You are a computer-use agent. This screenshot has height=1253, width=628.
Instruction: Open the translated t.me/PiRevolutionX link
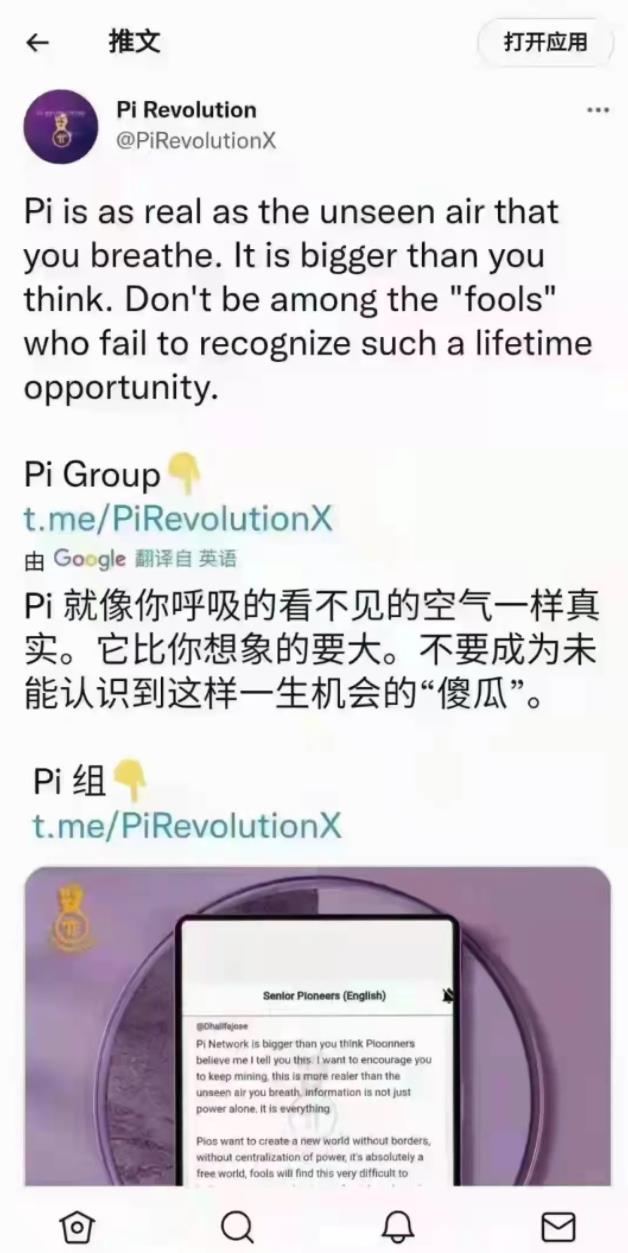click(187, 826)
